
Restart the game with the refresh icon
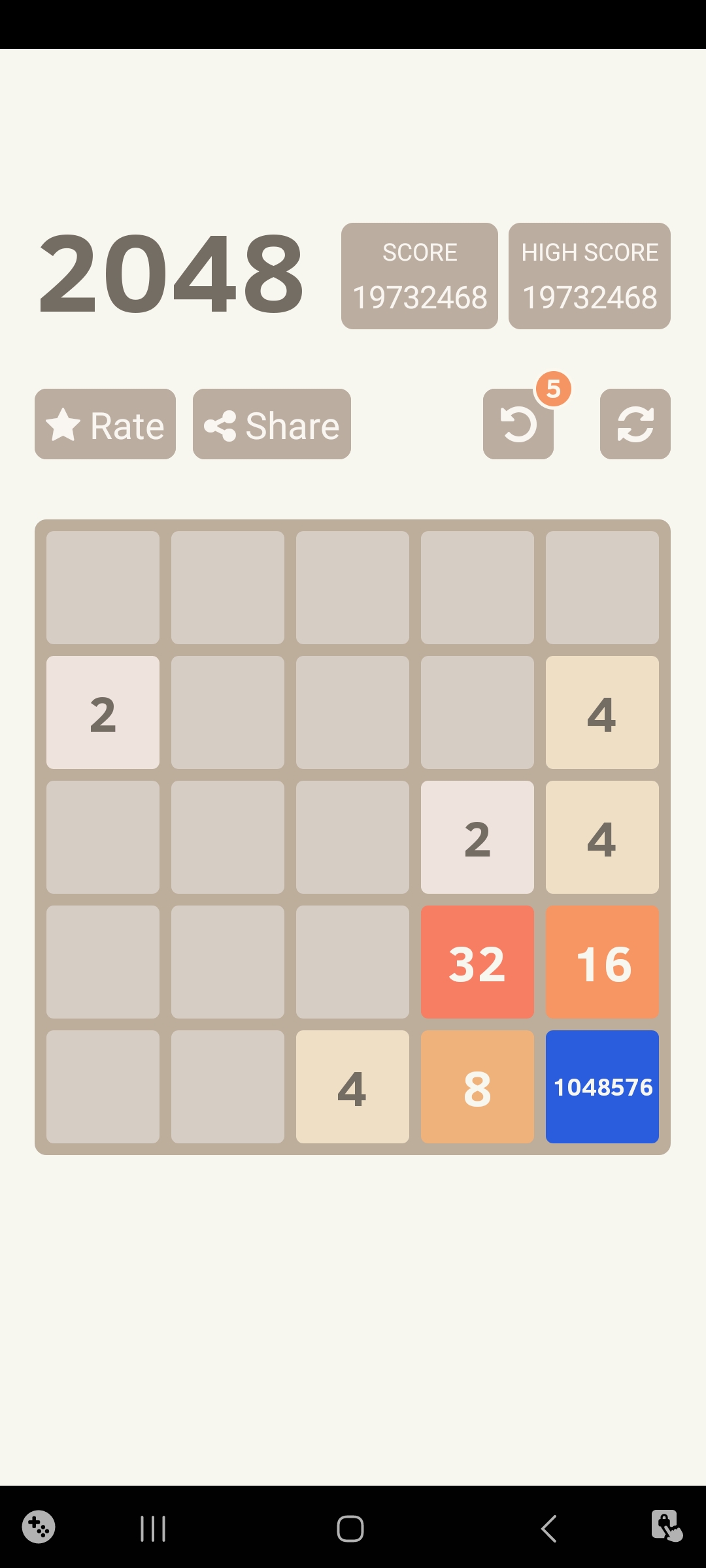(635, 425)
